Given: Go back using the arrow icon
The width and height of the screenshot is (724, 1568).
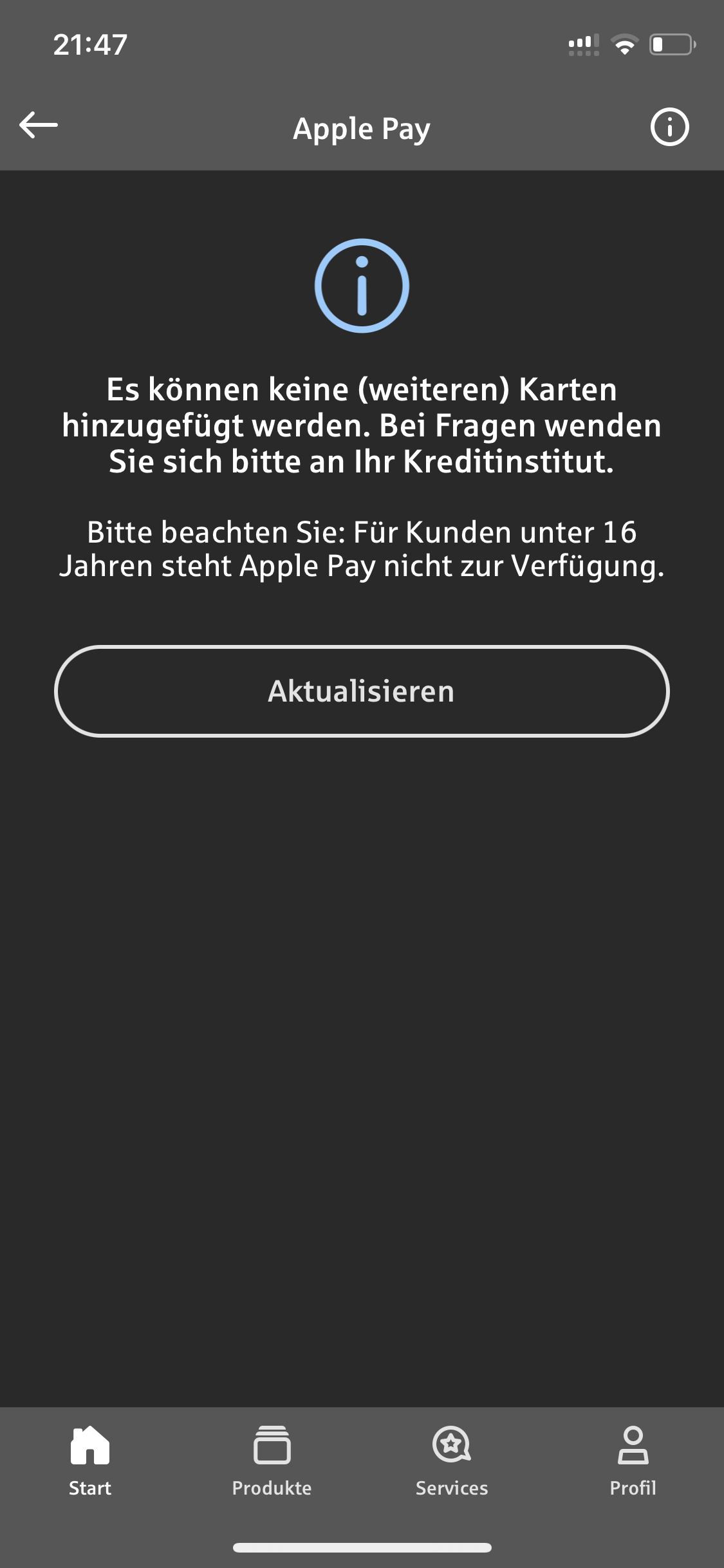Looking at the screenshot, I should pos(39,125).
